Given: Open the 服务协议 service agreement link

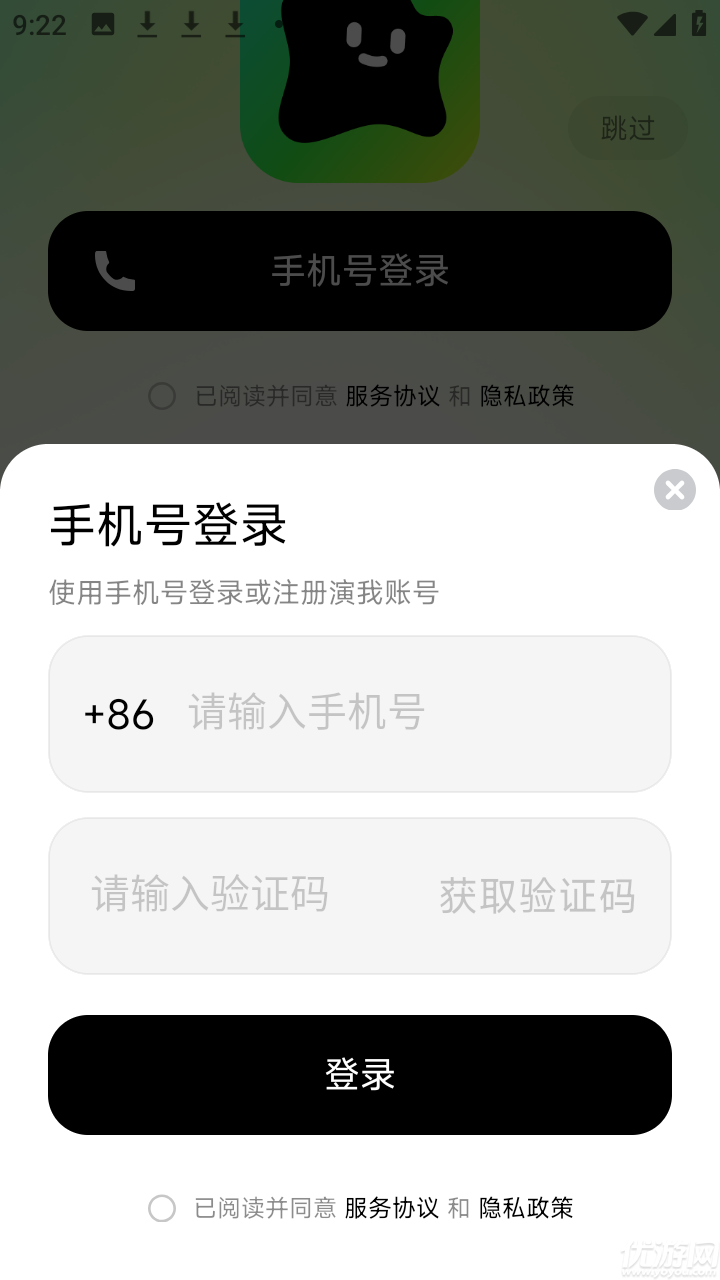Looking at the screenshot, I should 391,1208.
